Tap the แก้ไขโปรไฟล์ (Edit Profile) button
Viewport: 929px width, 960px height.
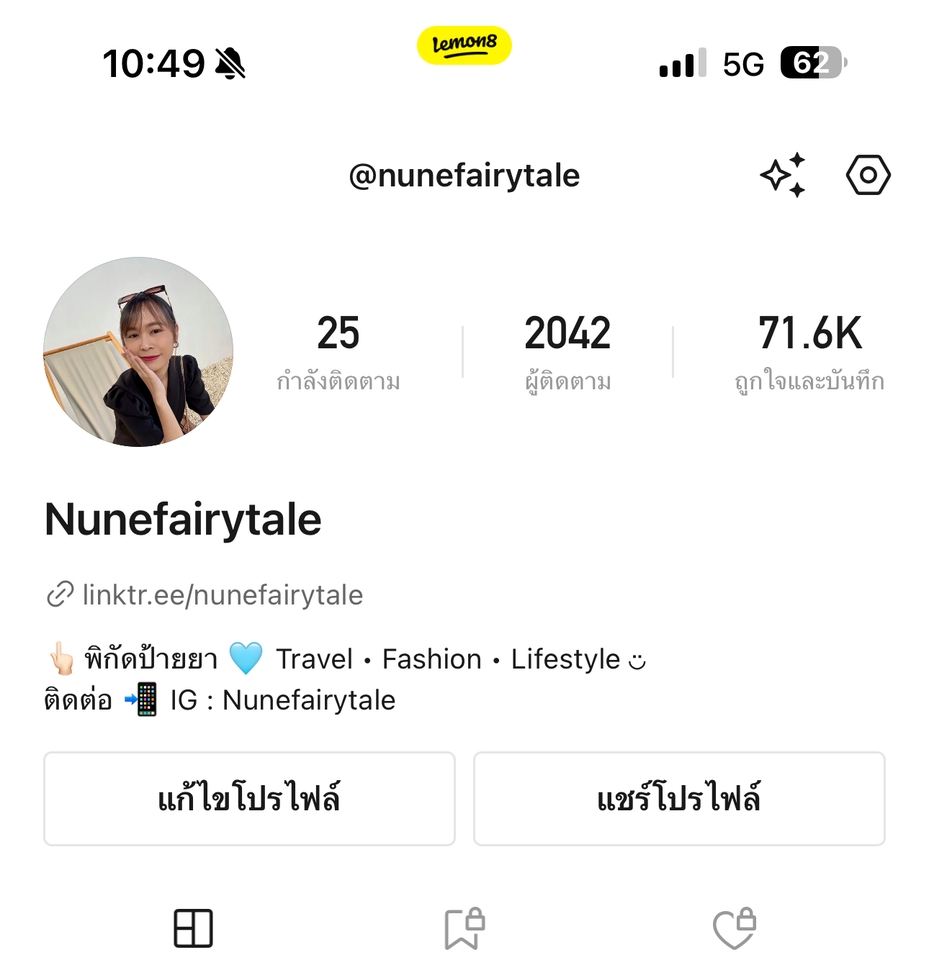coord(248,799)
